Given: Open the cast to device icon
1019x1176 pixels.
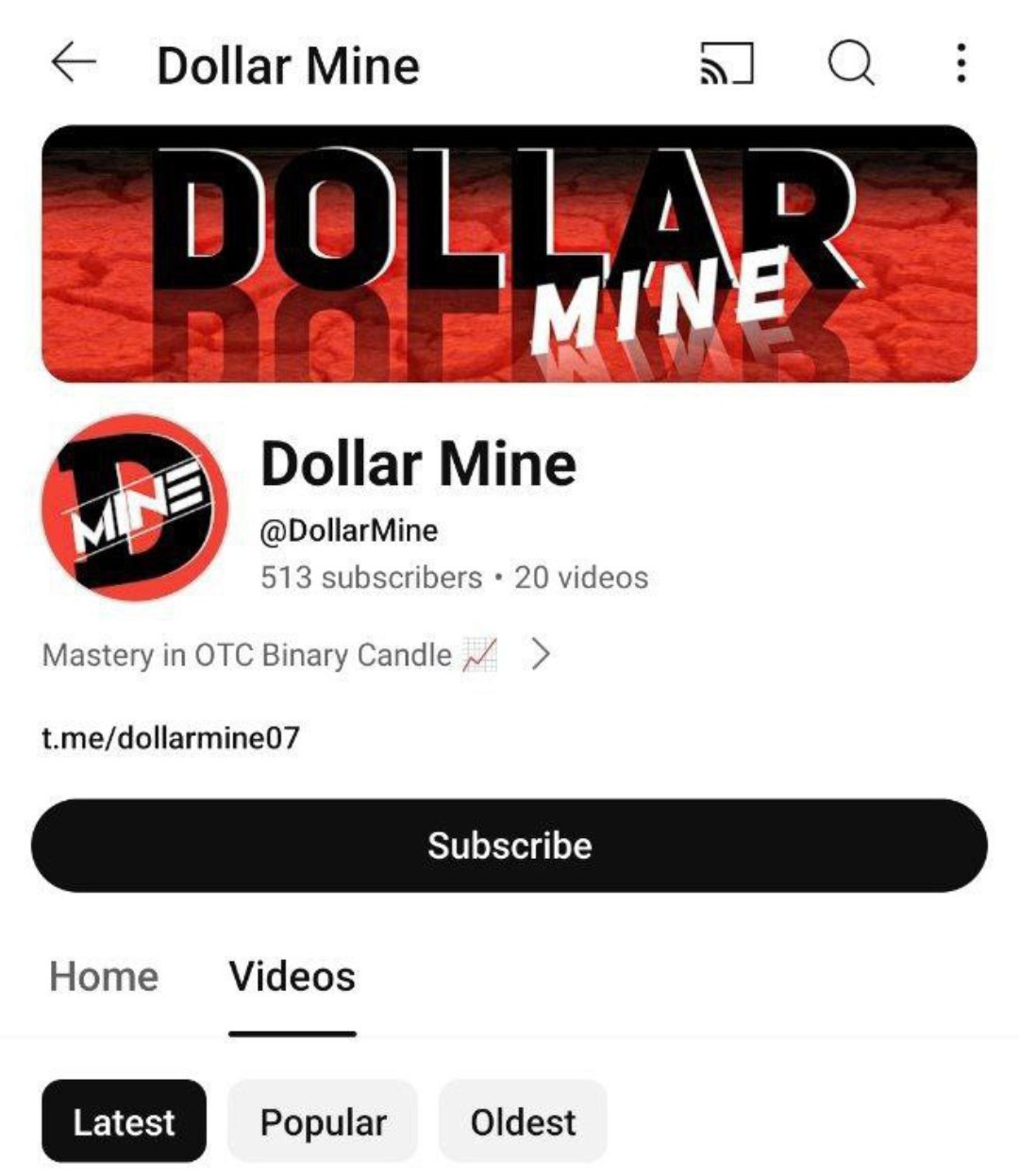Looking at the screenshot, I should 727,64.
